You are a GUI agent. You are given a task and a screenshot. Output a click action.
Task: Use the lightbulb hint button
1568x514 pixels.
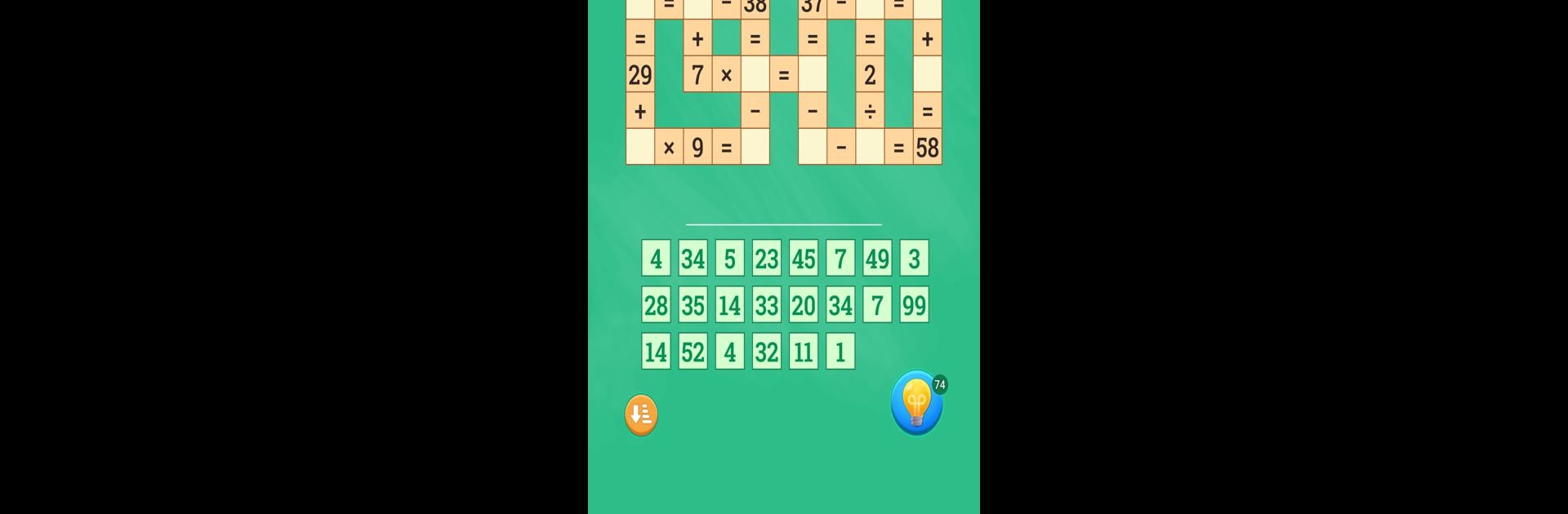point(916,402)
